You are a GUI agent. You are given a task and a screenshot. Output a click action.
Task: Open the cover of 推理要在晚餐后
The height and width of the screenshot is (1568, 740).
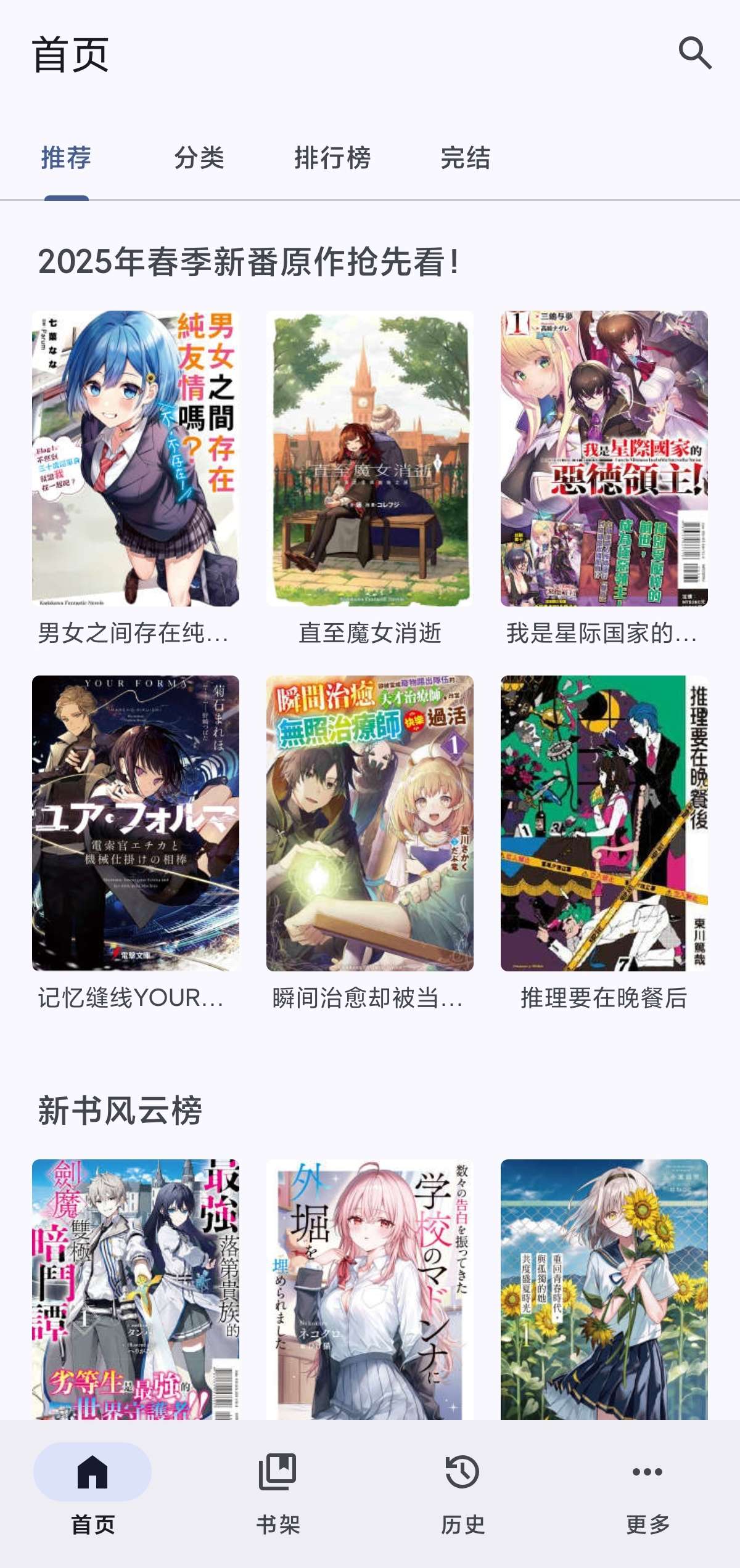click(x=603, y=828)
